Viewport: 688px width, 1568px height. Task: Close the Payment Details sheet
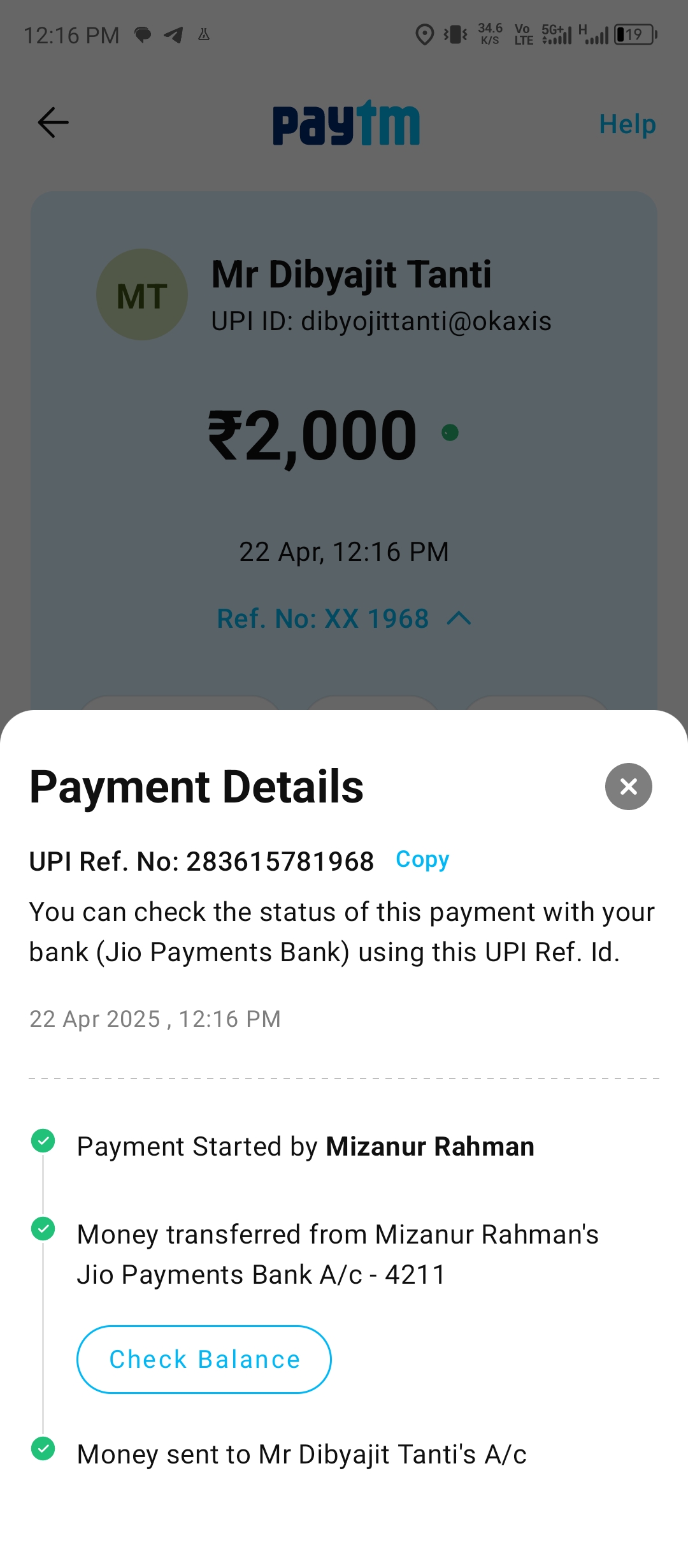click(628, 787)
